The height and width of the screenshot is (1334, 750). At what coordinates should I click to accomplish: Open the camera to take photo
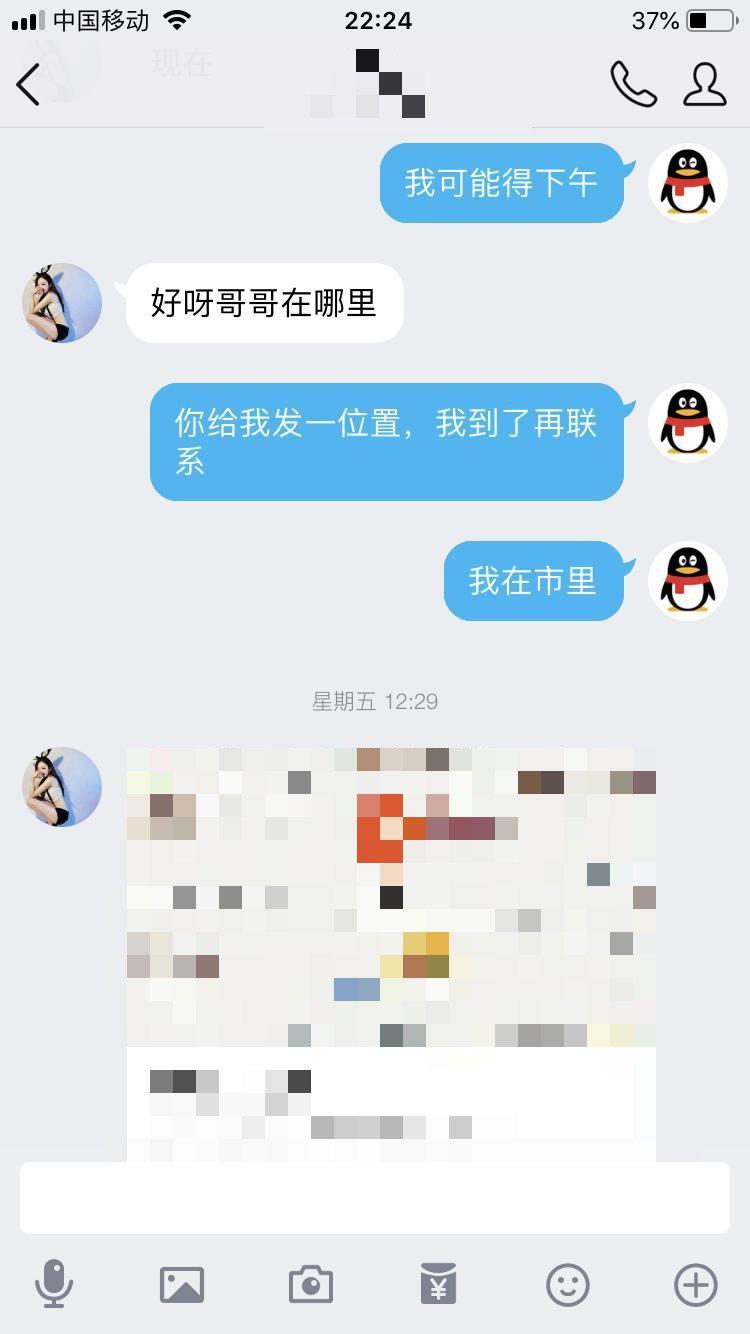coord(310,1284)
